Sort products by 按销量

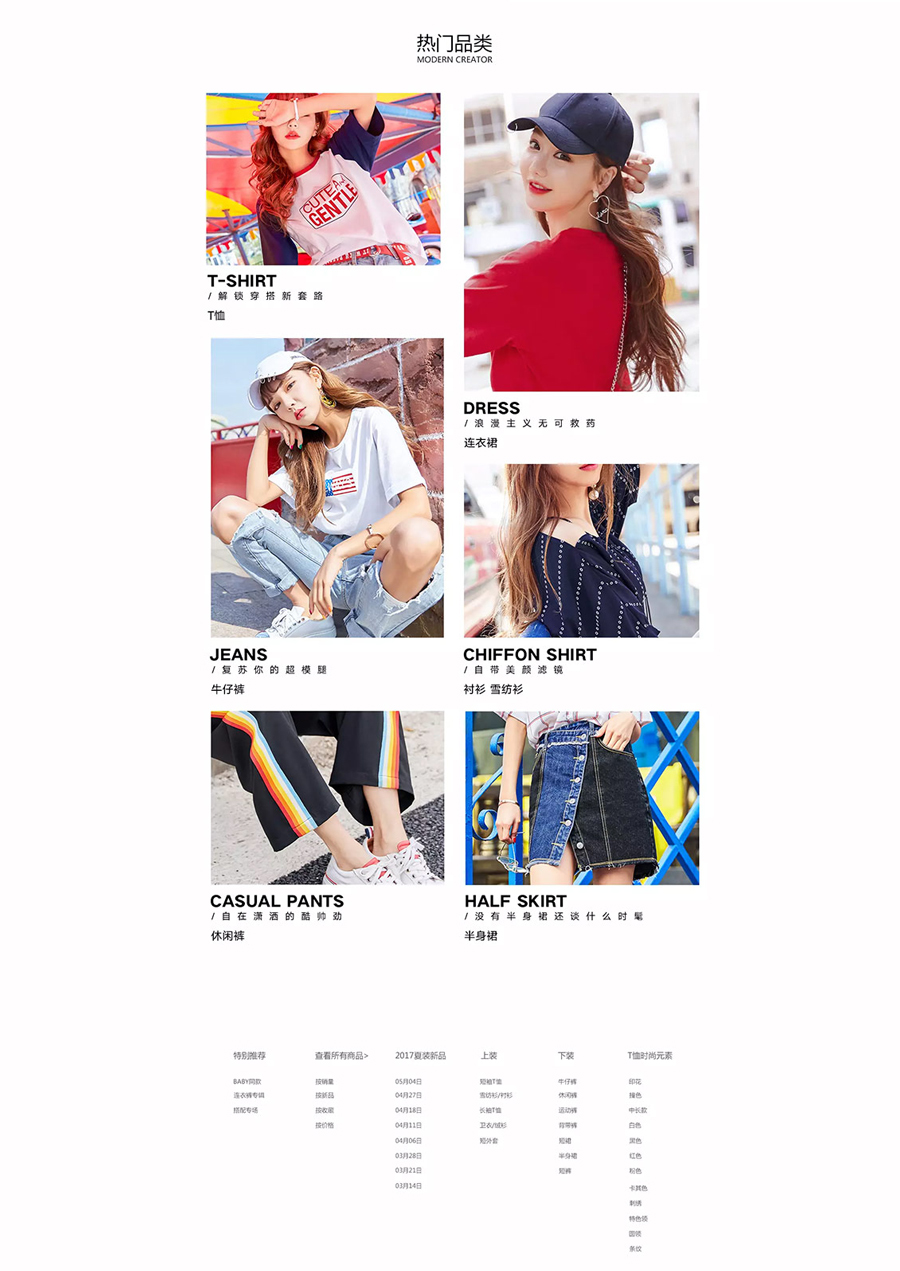point(325,1081)
